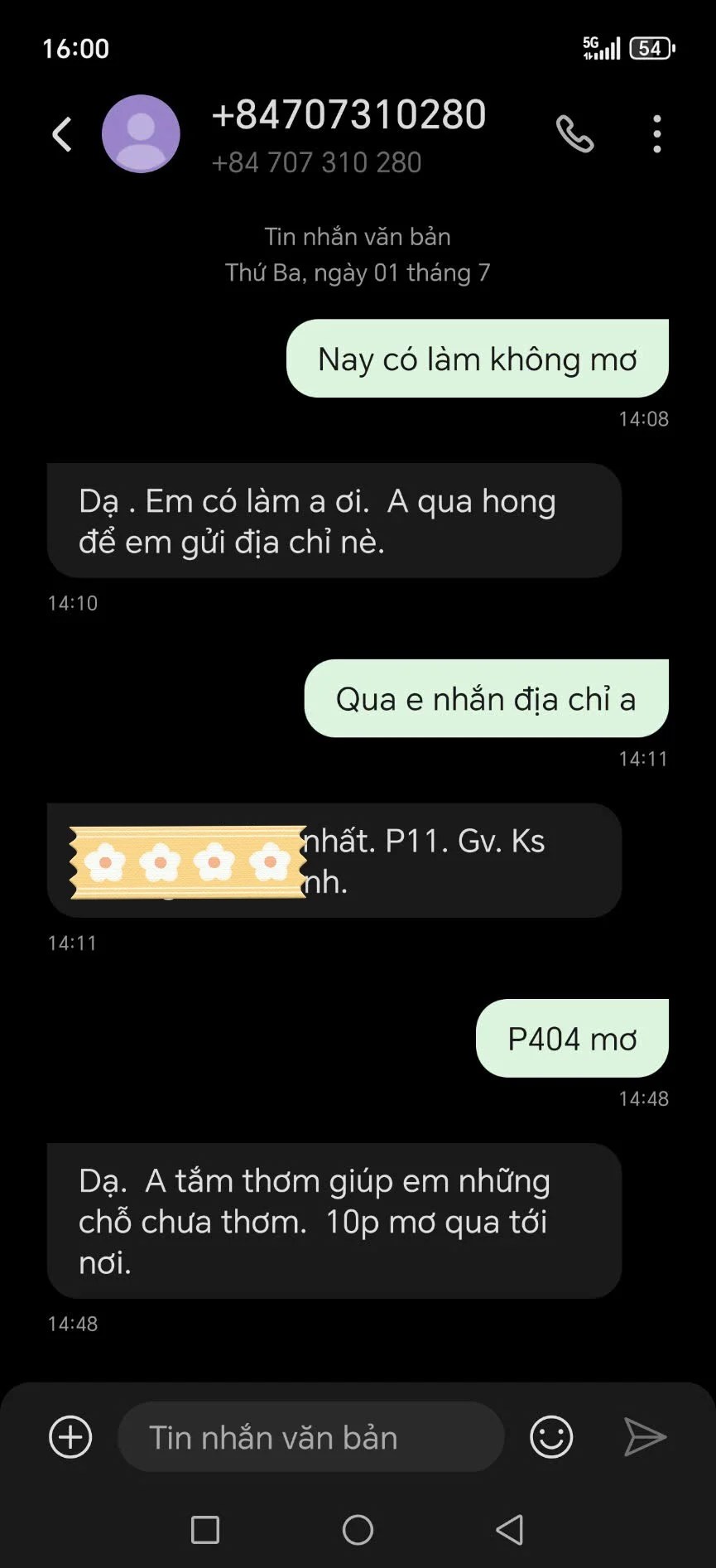Image resolution: width=716 pixels, height=1568 pixels.
Task: Open the emoji picker
Action: [x=551, y=1437]
